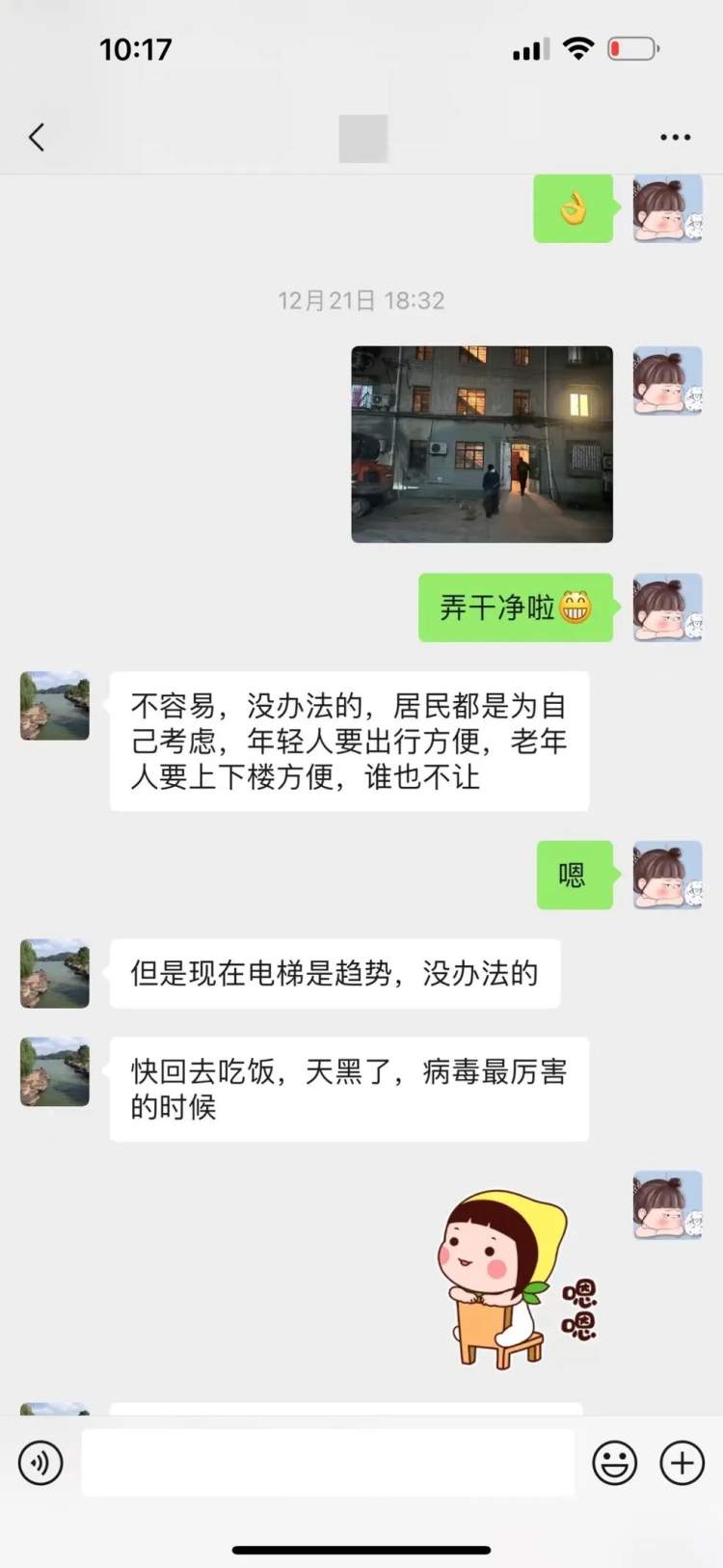The image size is (723, 1568).
Task: Tap the message input field
Action: [328, 1463]
